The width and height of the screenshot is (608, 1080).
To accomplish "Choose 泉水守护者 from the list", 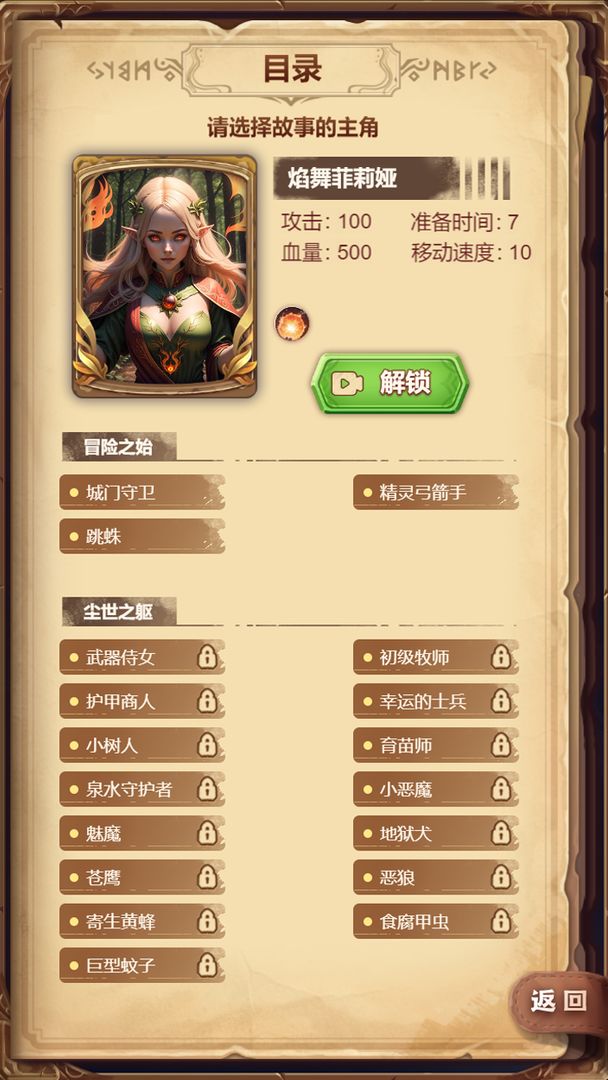I will (x=141, y=789).
